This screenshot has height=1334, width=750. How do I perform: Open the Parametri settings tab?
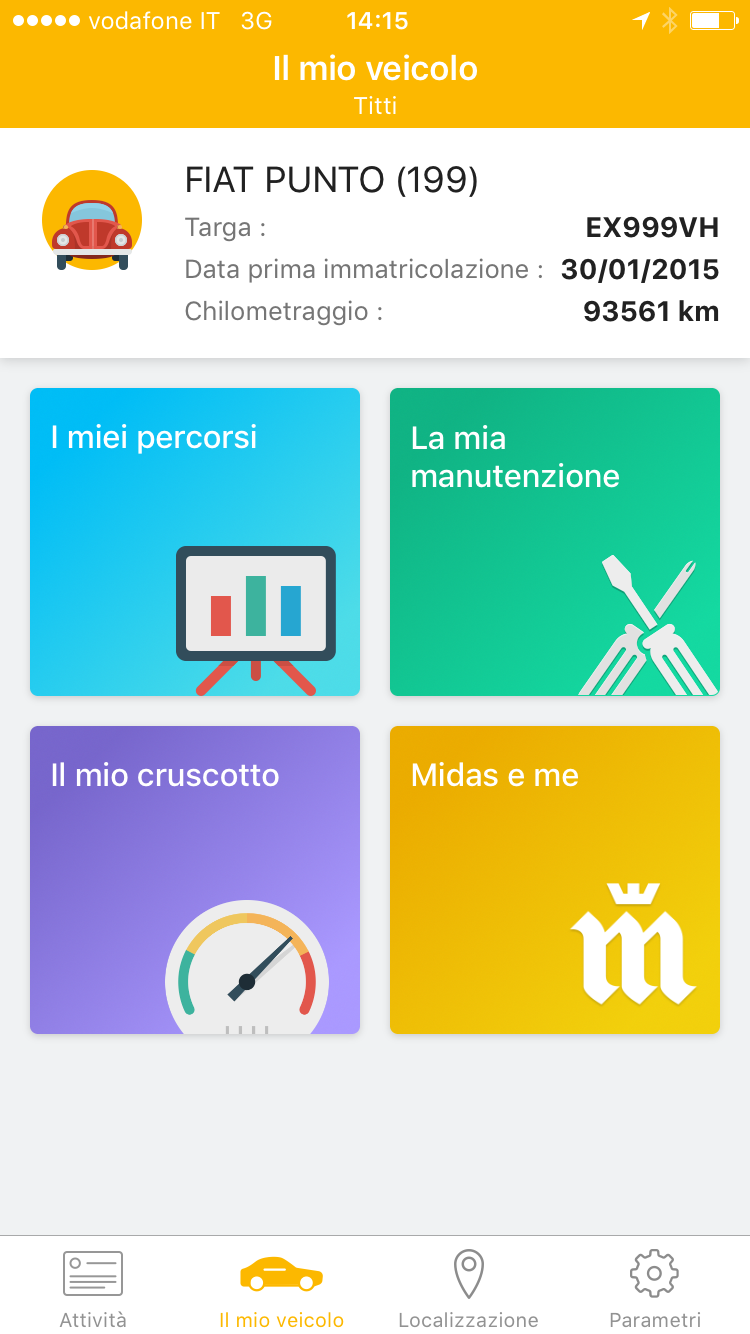coord(655,1287)
